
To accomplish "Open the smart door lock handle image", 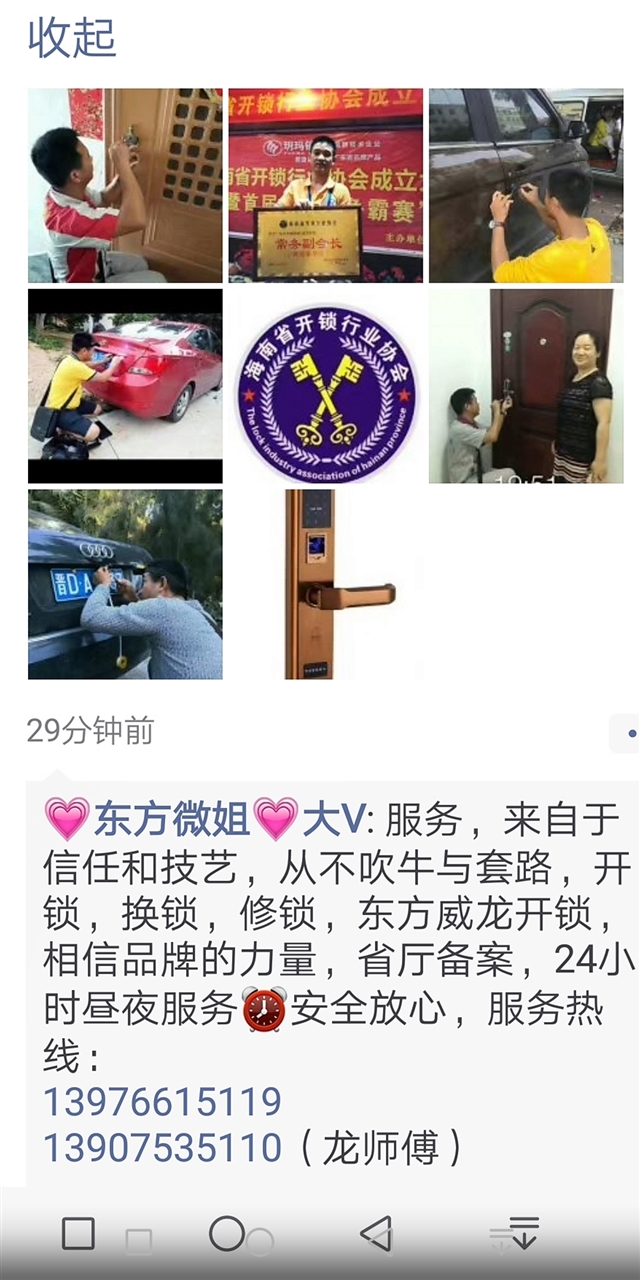I will 326,584.
